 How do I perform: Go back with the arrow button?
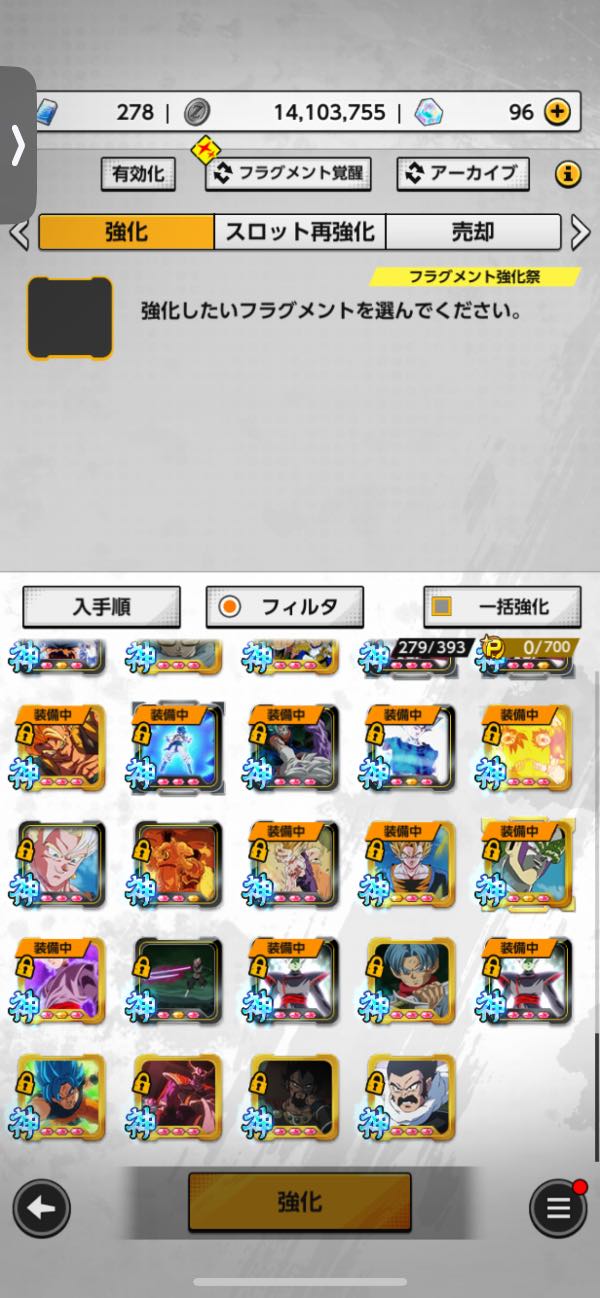point(41,1208)
